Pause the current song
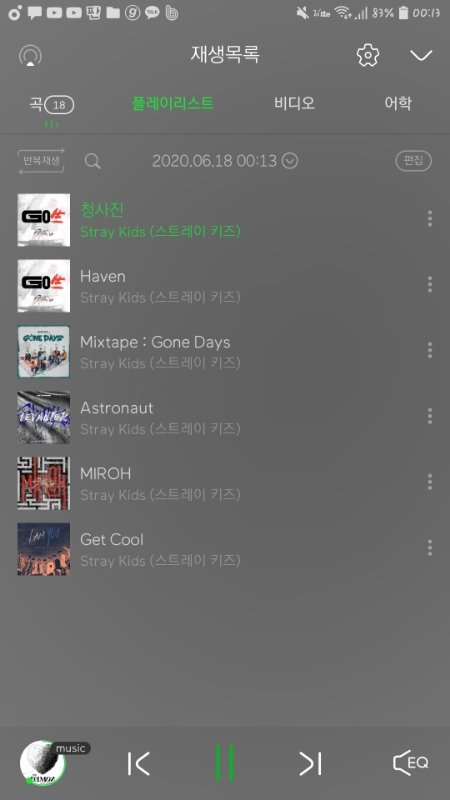 (224, 763)
